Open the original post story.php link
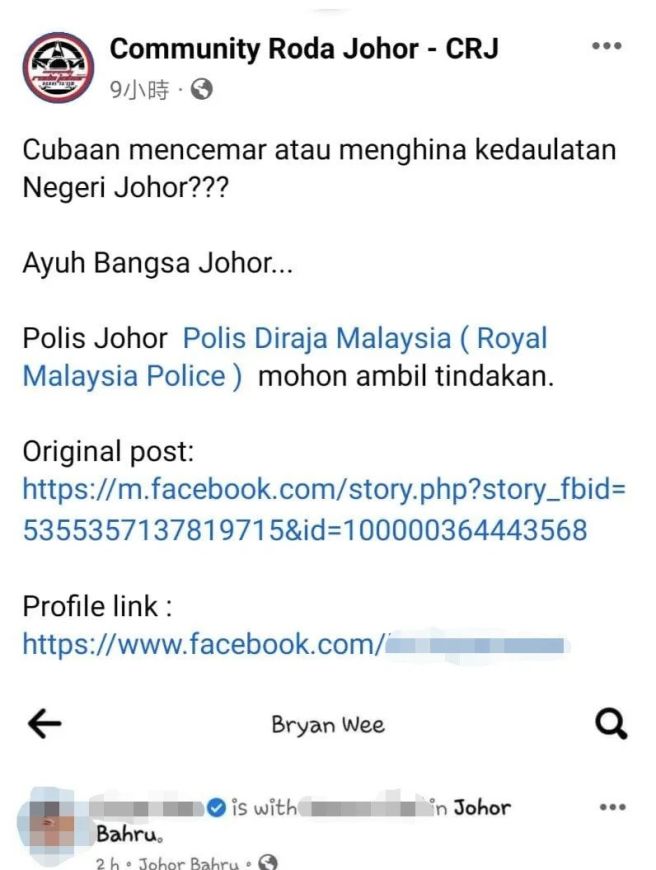656x870 pixels. pyautogui.click(x=323, y=509)
